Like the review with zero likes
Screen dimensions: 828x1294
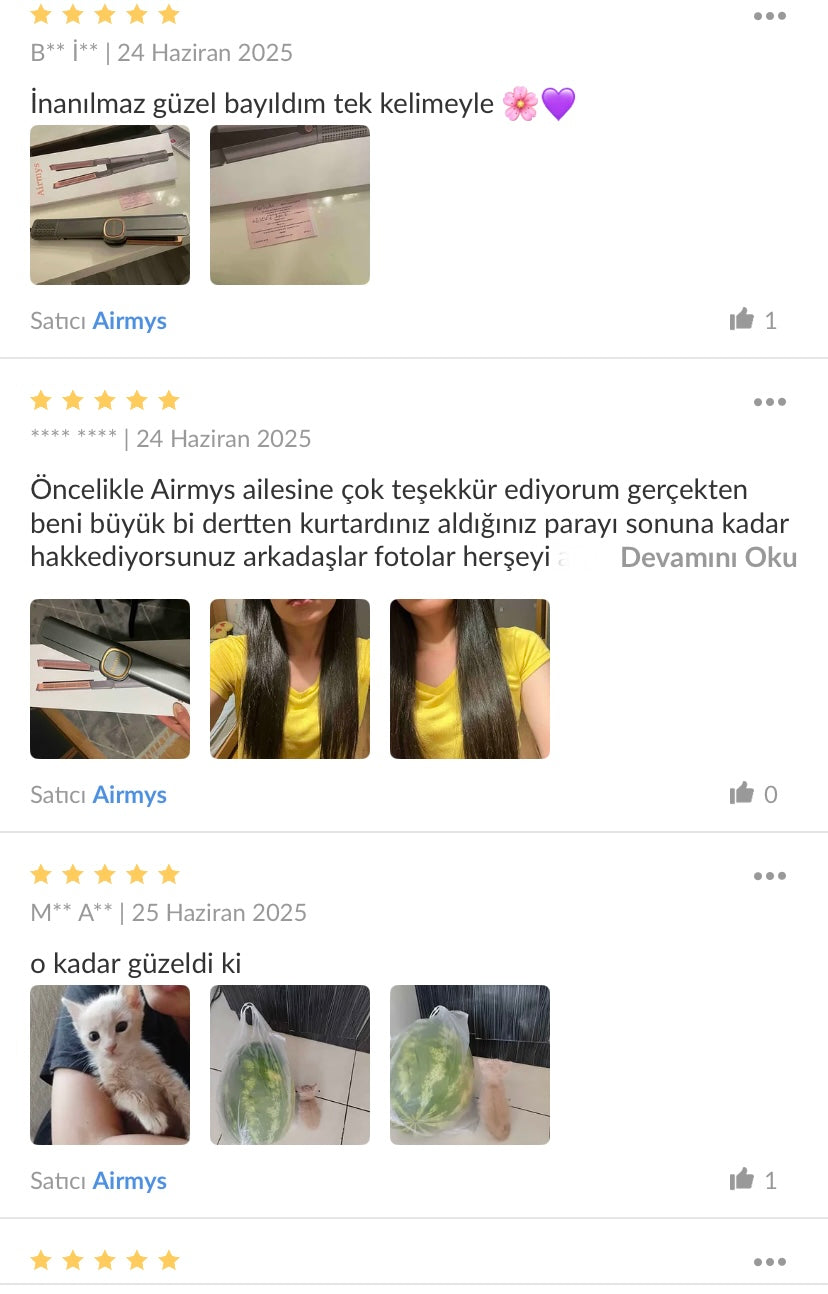(742, 794)
